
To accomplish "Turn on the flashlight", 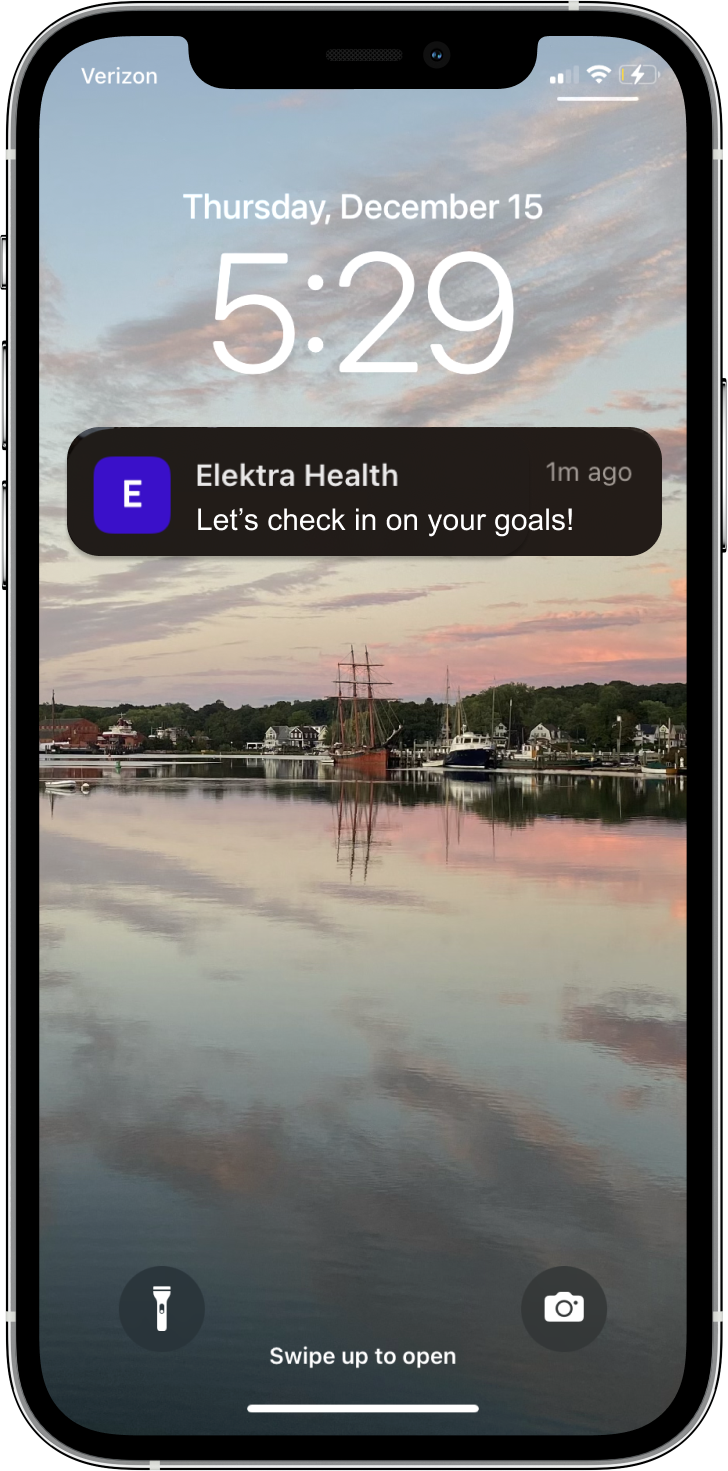I will tap(162, 1308).
